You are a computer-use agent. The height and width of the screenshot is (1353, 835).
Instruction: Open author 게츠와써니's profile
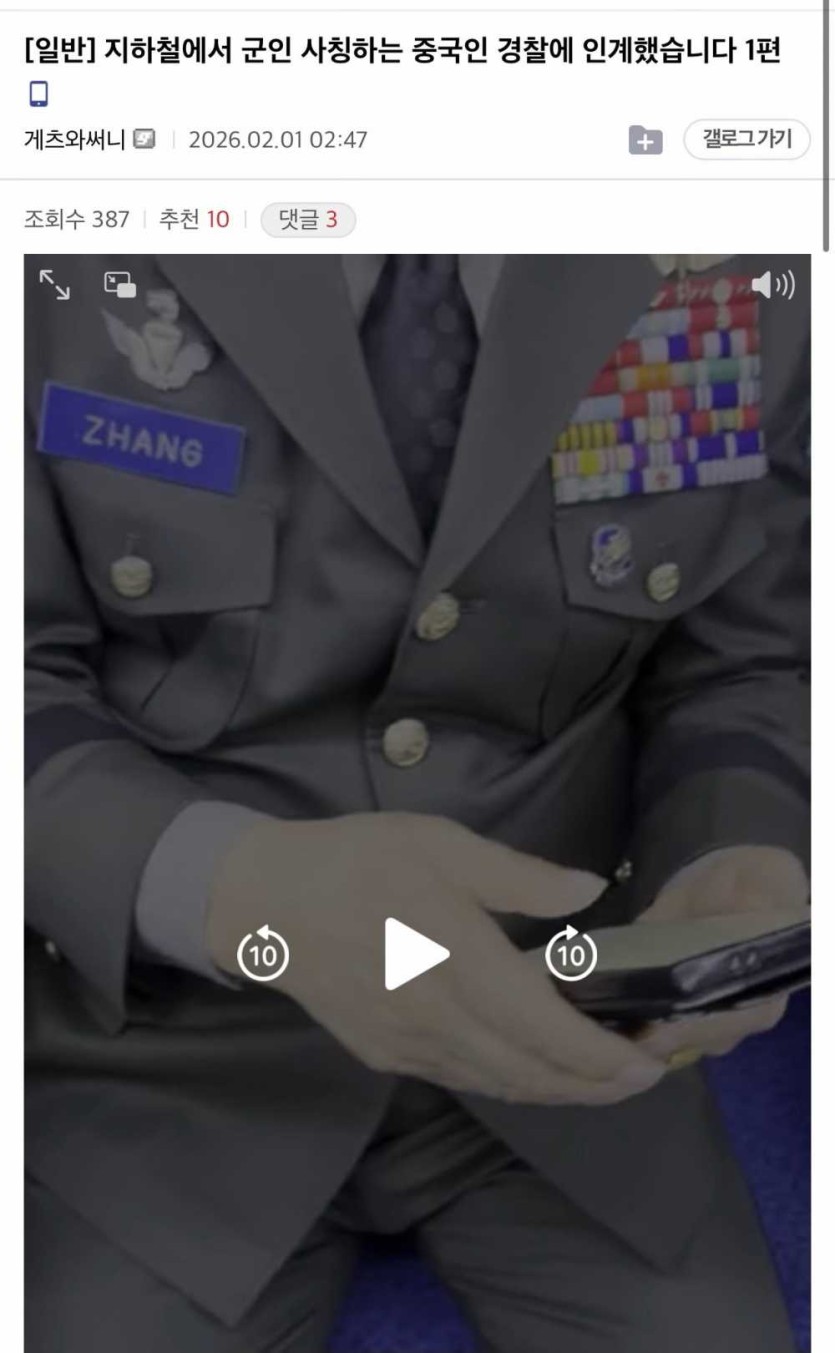tap(75, 139)
